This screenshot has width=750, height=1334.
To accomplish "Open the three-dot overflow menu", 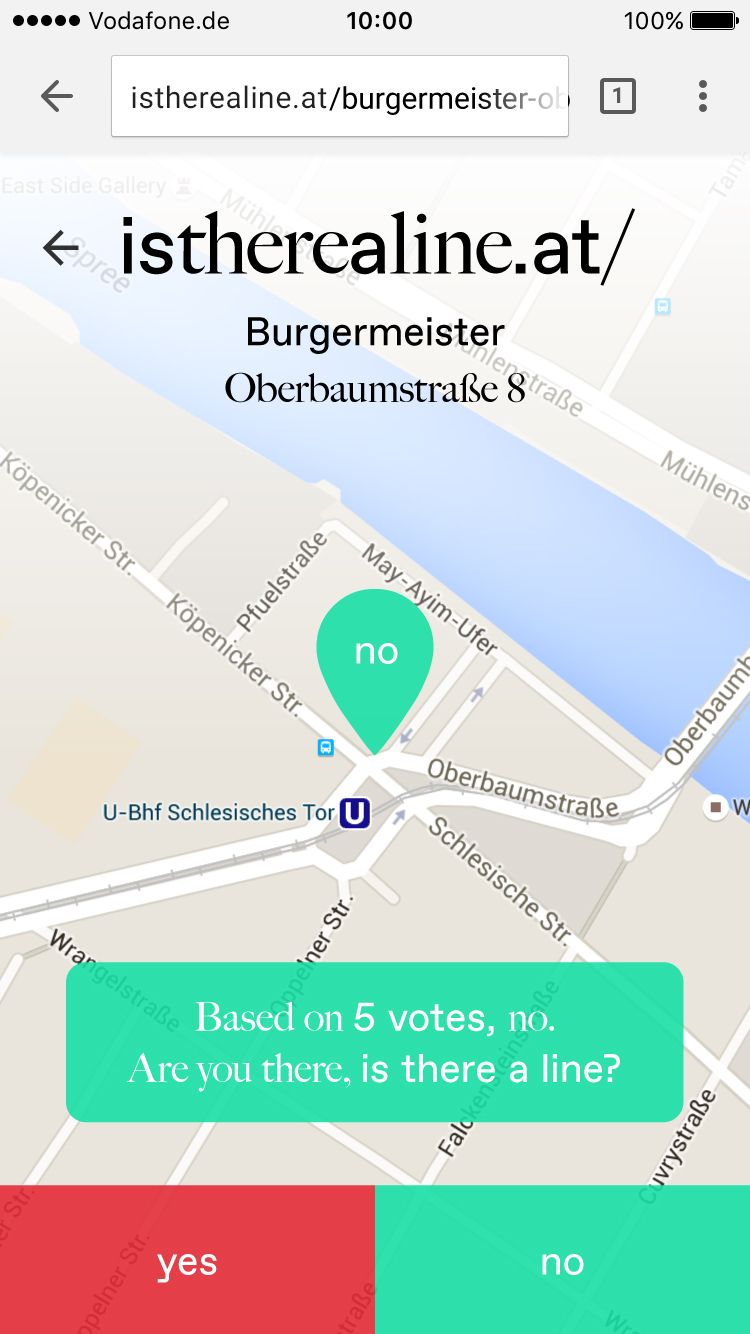I will click(x=702, y=96).
